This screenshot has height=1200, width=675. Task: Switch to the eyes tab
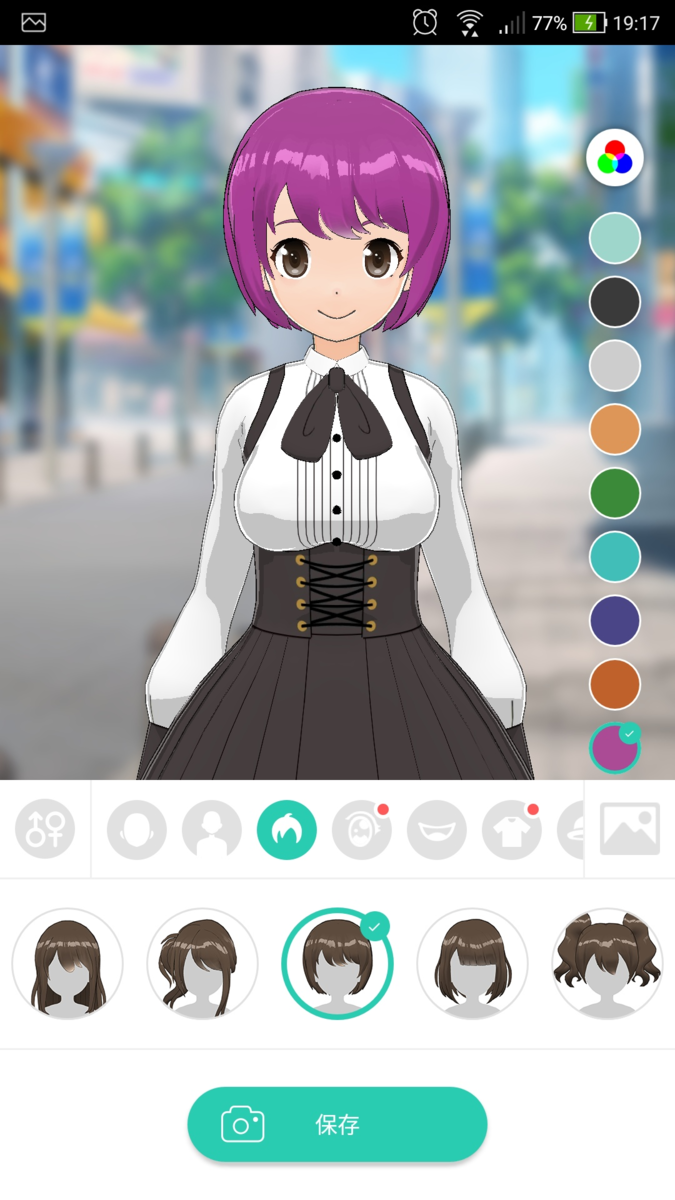point(361,829)
